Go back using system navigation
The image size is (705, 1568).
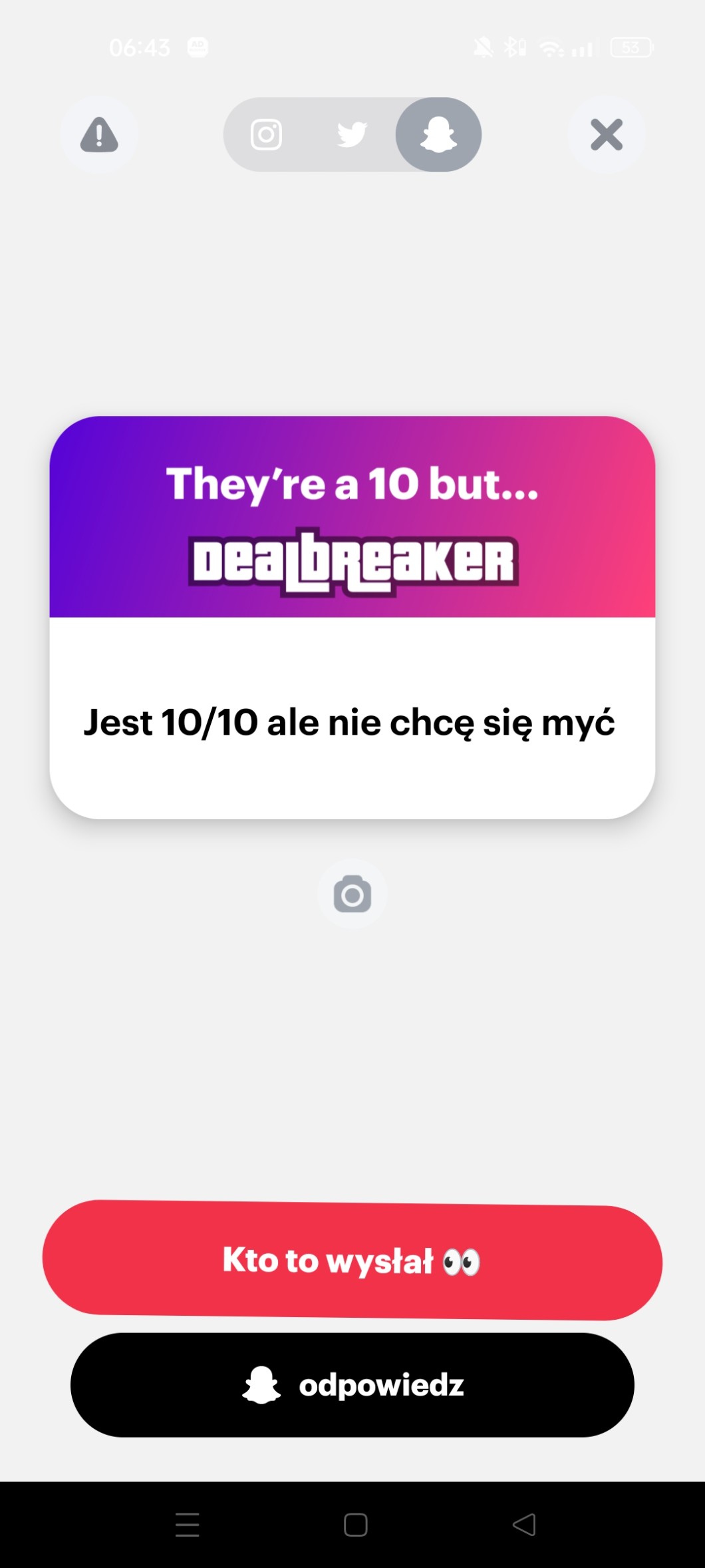click(x=524, y=1524)
